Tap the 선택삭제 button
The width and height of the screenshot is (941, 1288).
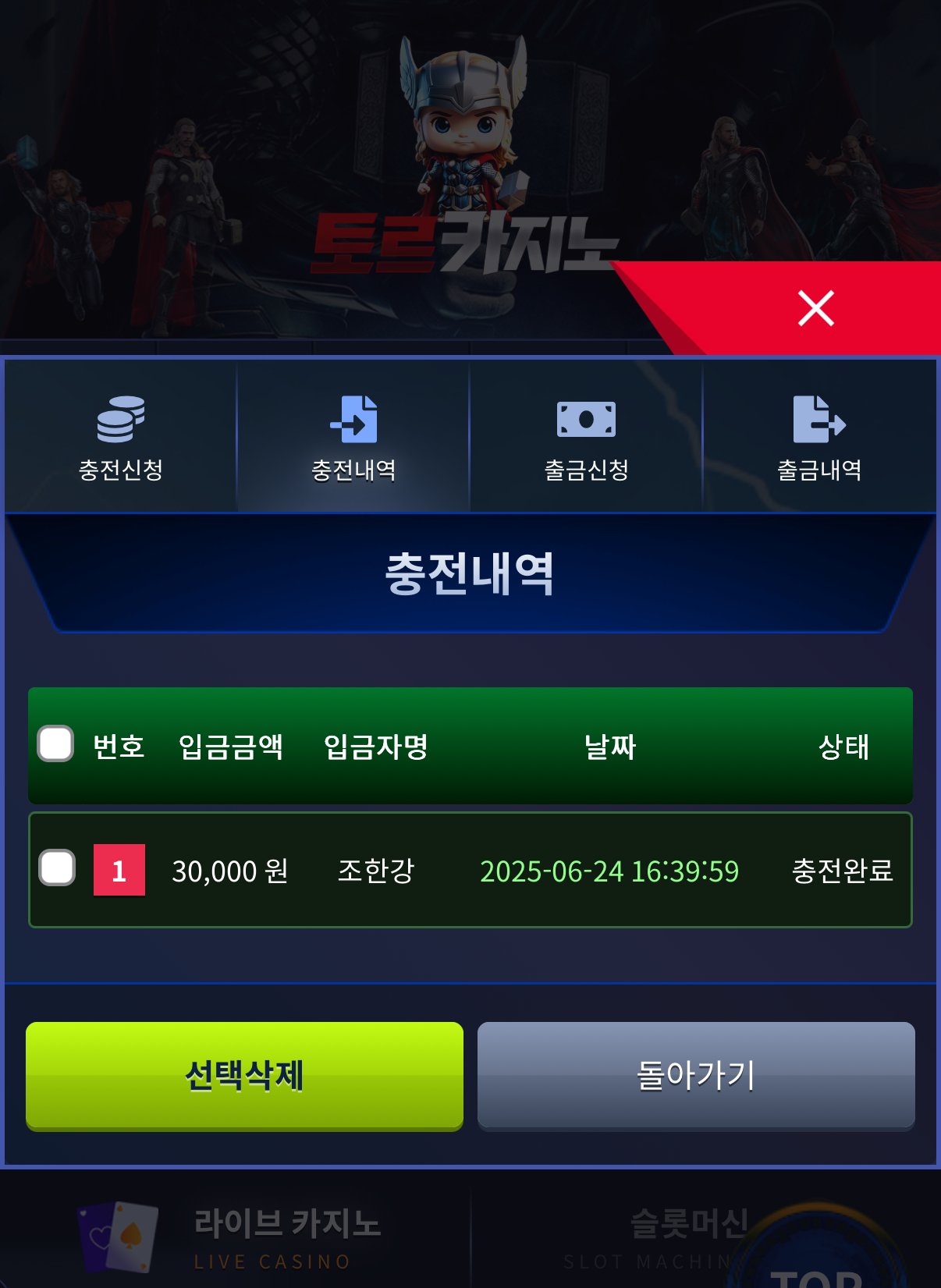click(x=244, y=1075)
